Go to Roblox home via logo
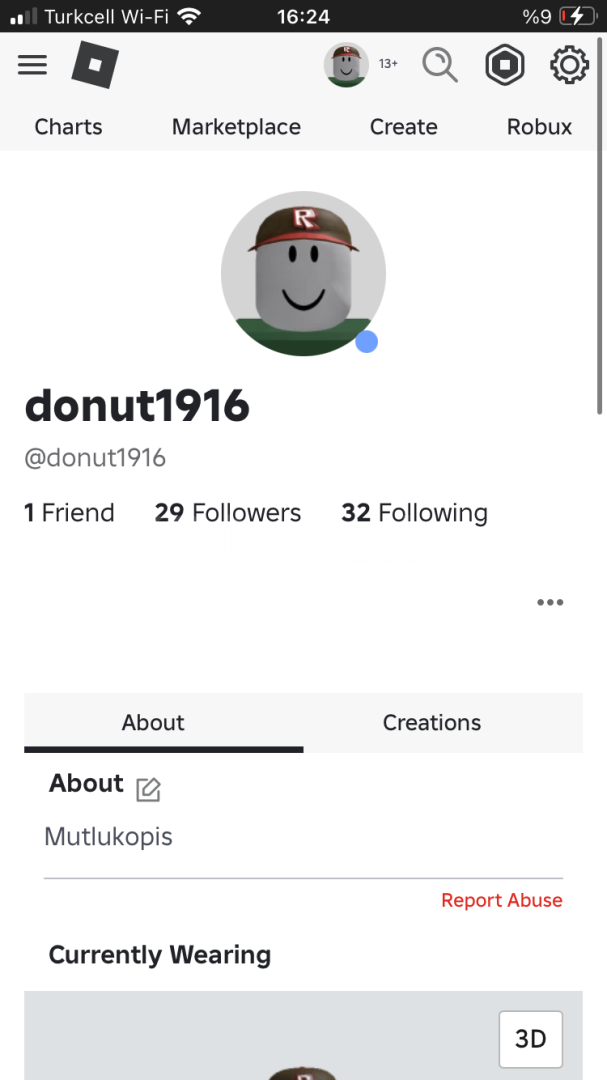 [95, 66]
